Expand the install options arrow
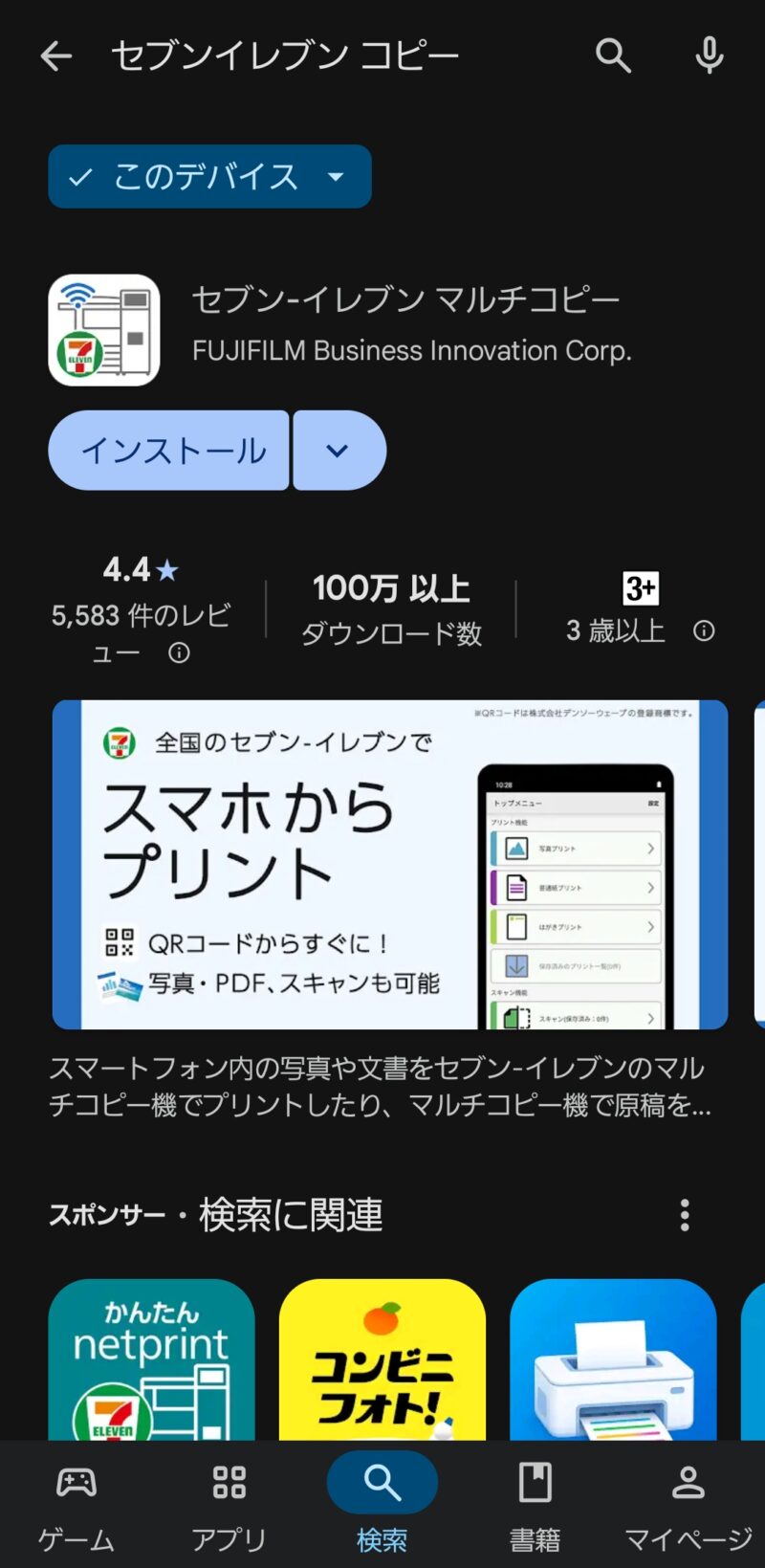765x1568 pixels. point(339,451)
